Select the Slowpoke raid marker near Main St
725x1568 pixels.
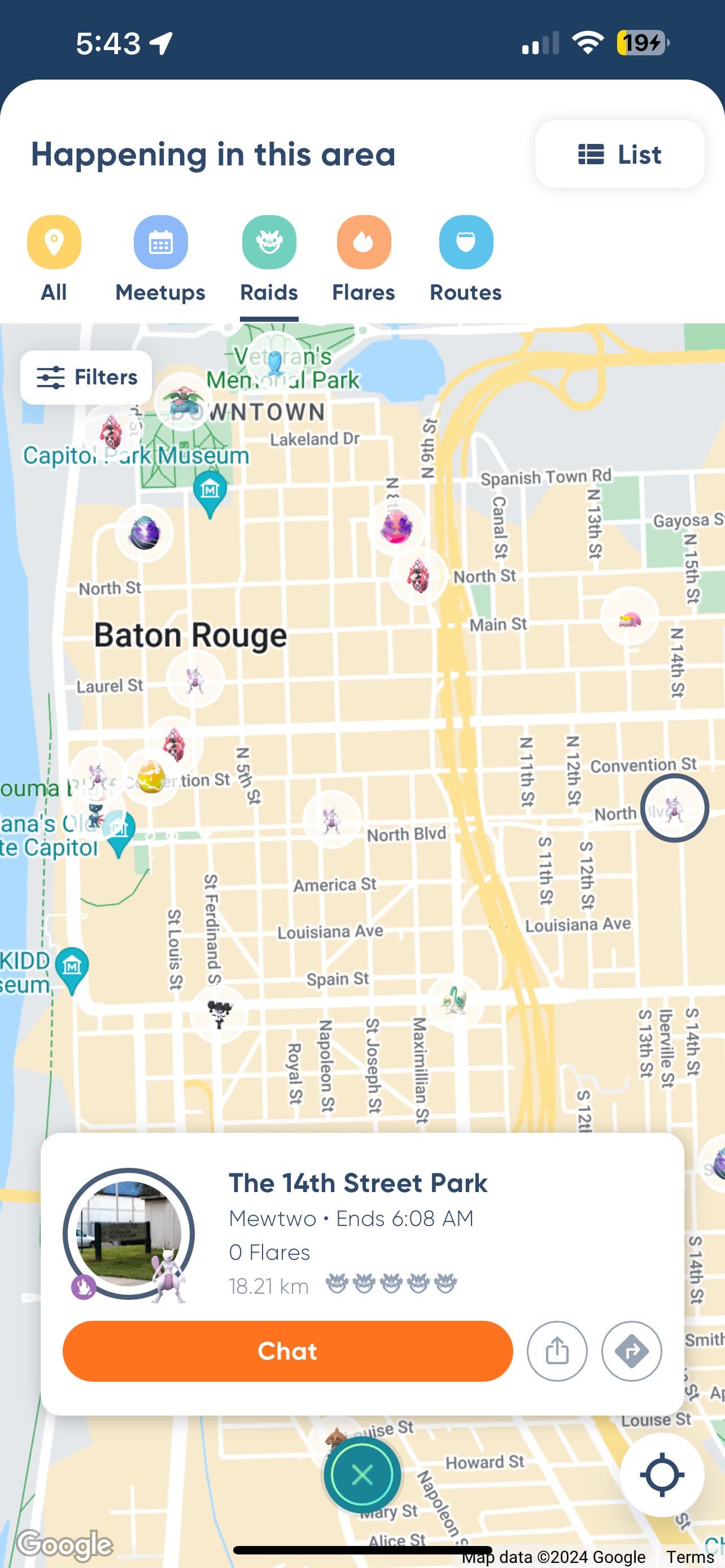pyautogui.click(x=629, y=616)
